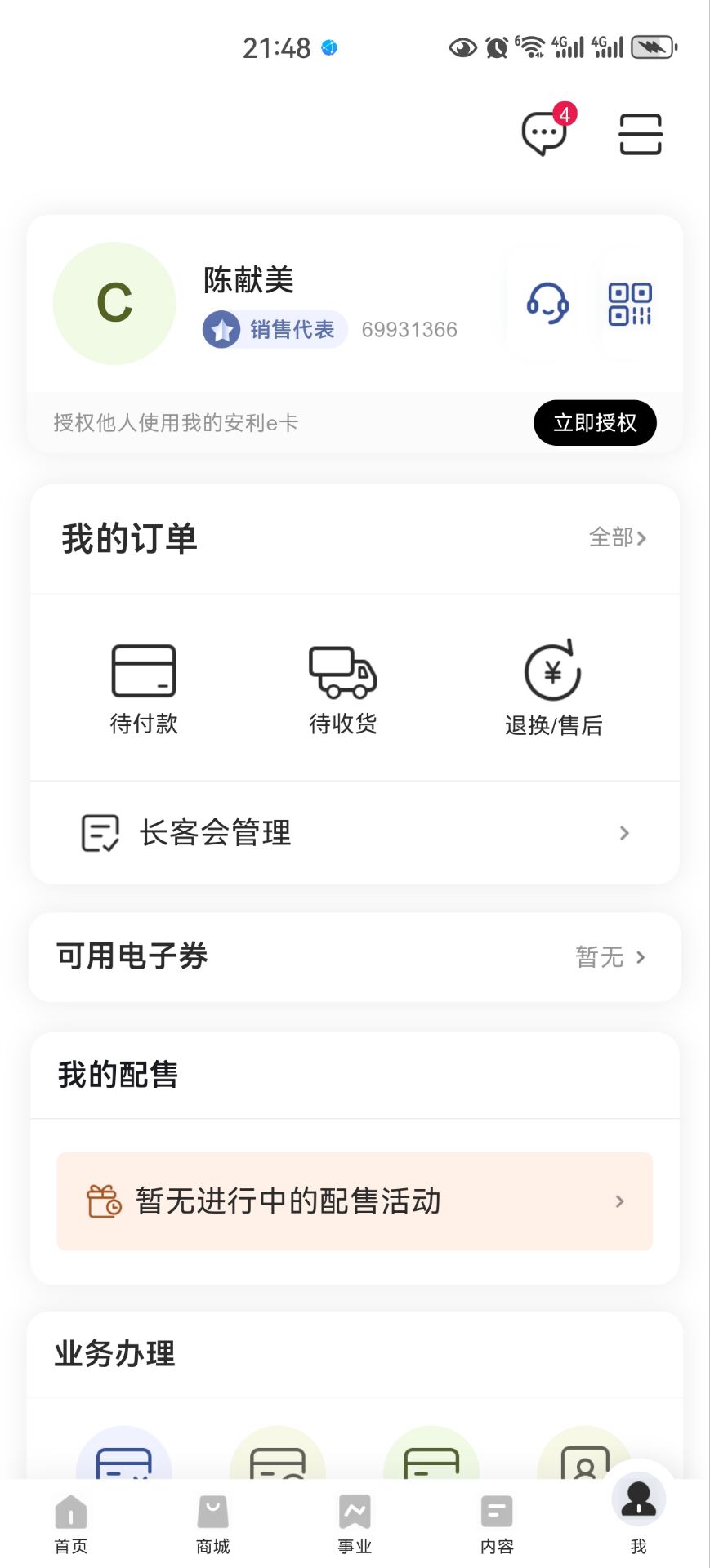View 待付款 pending payment orders

(x=144, y=686)
